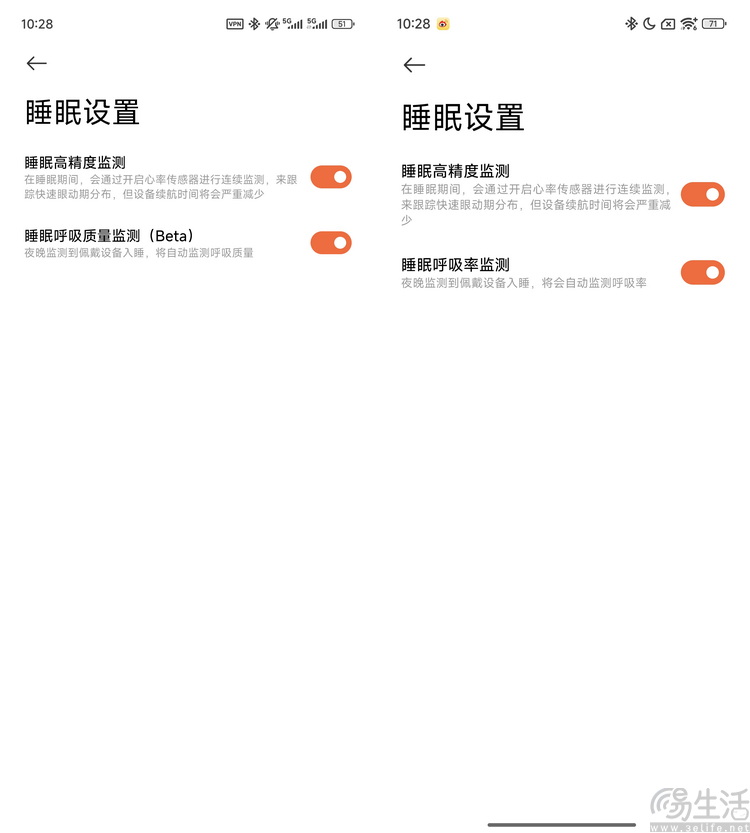Disable the 睡眠高精度监测 toggle on left screen
Viewport: 750px width, 833px height.
(330, 177)
